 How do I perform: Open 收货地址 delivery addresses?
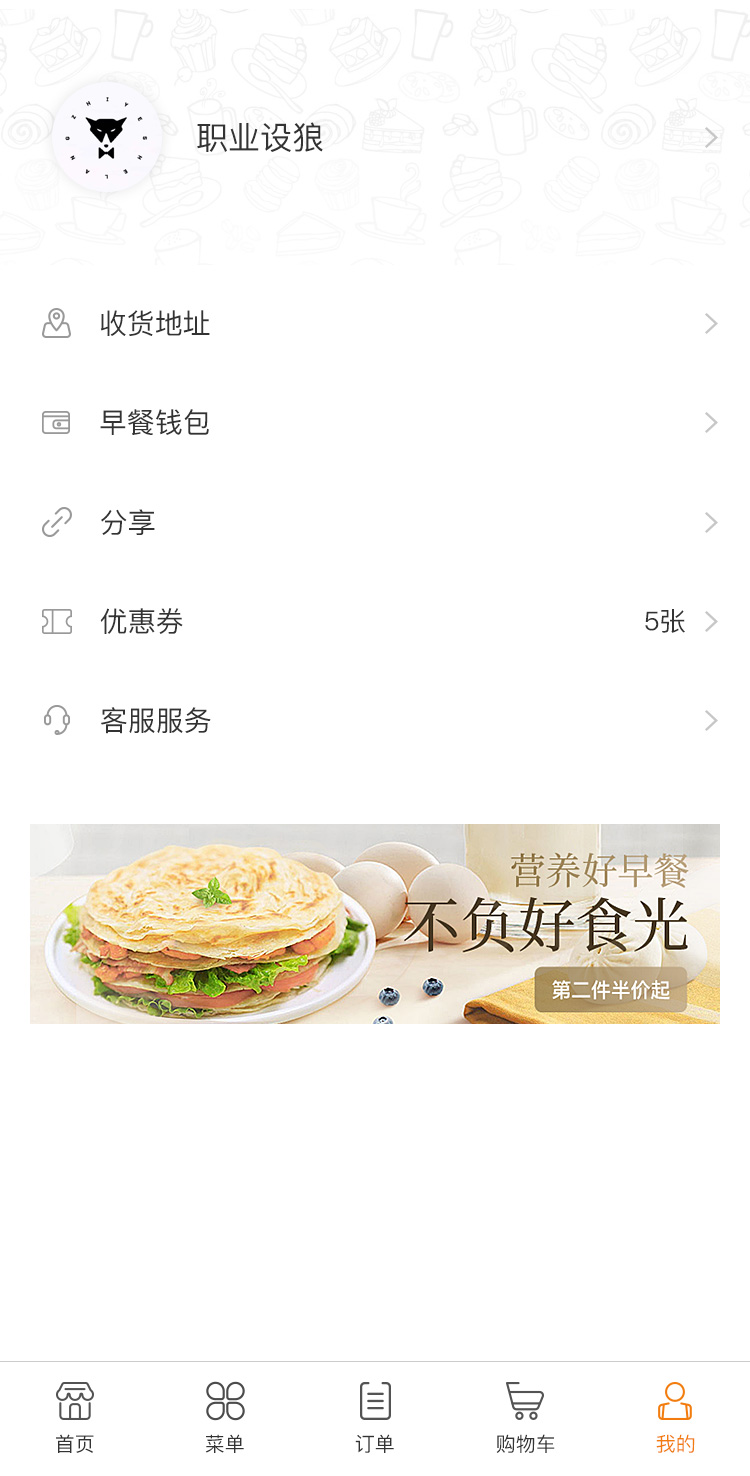point(375,324)
